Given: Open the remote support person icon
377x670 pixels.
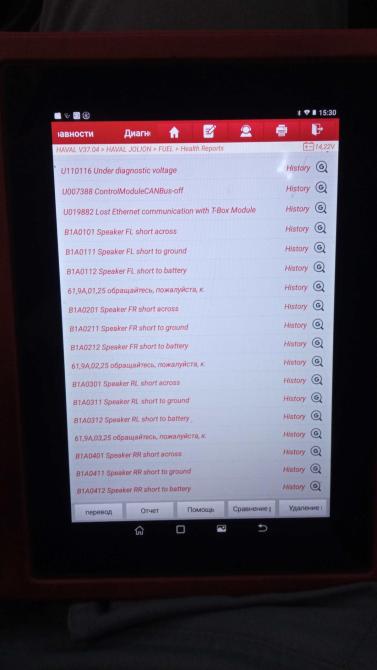Looking at the screenshot, I should click(x=246, y=131).
